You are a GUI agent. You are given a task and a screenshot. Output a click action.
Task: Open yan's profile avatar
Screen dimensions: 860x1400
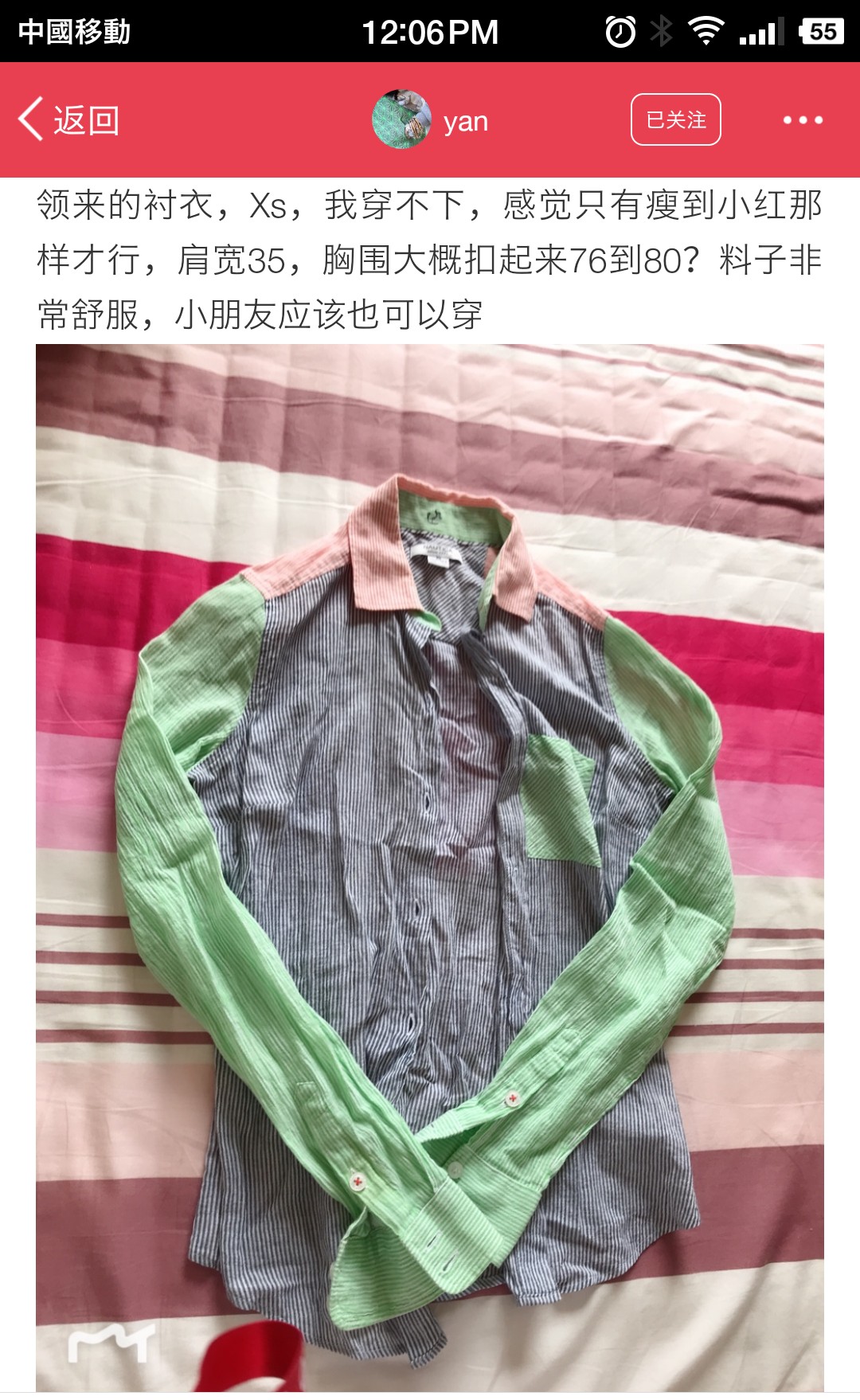click(402, 119)
